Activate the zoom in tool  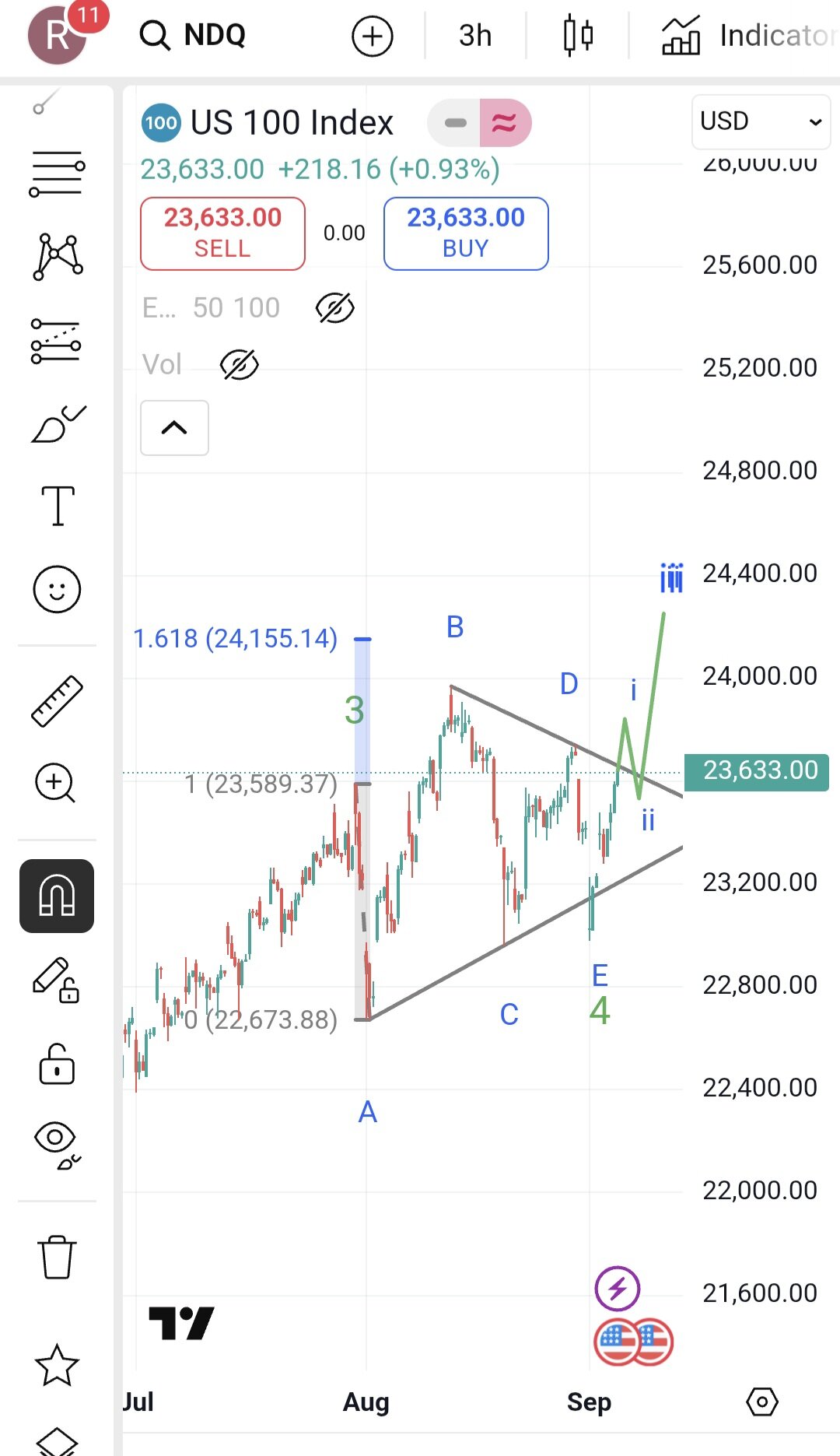tap(55, 783)
